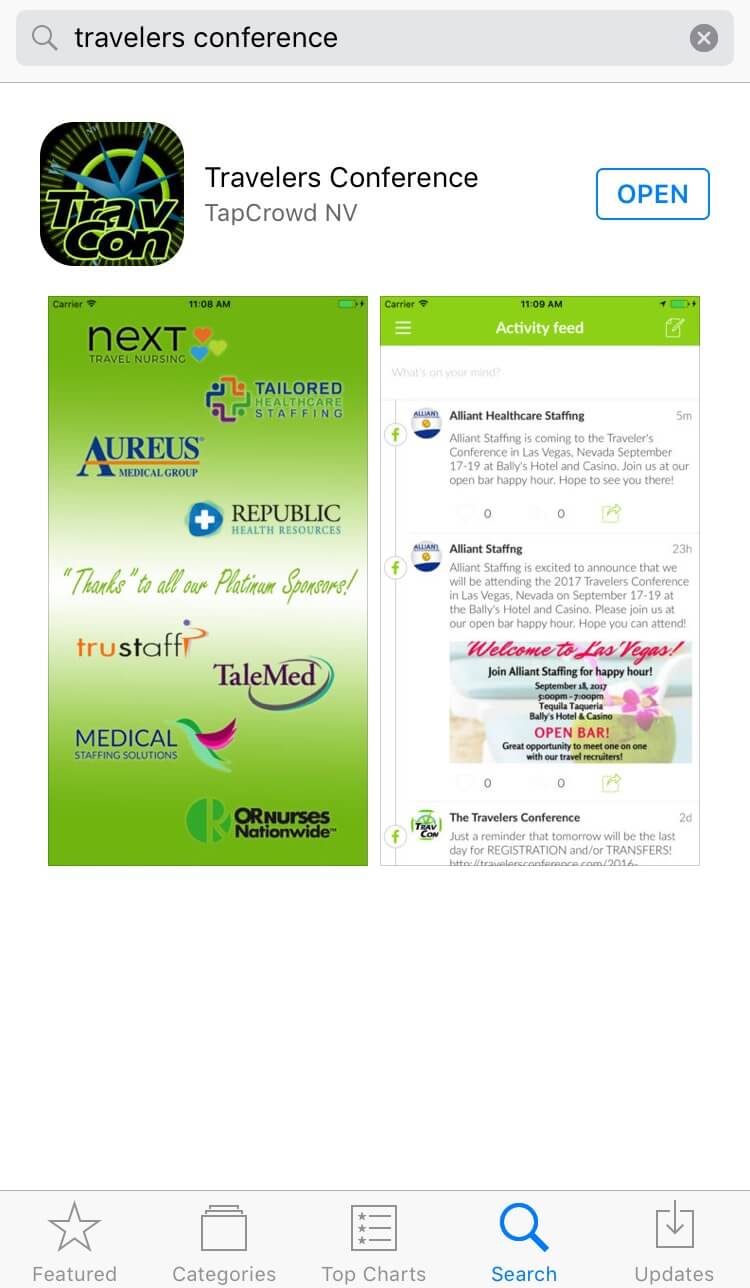750x1288 pixels.
Task: Select the Search tab
Action: 524,1241
